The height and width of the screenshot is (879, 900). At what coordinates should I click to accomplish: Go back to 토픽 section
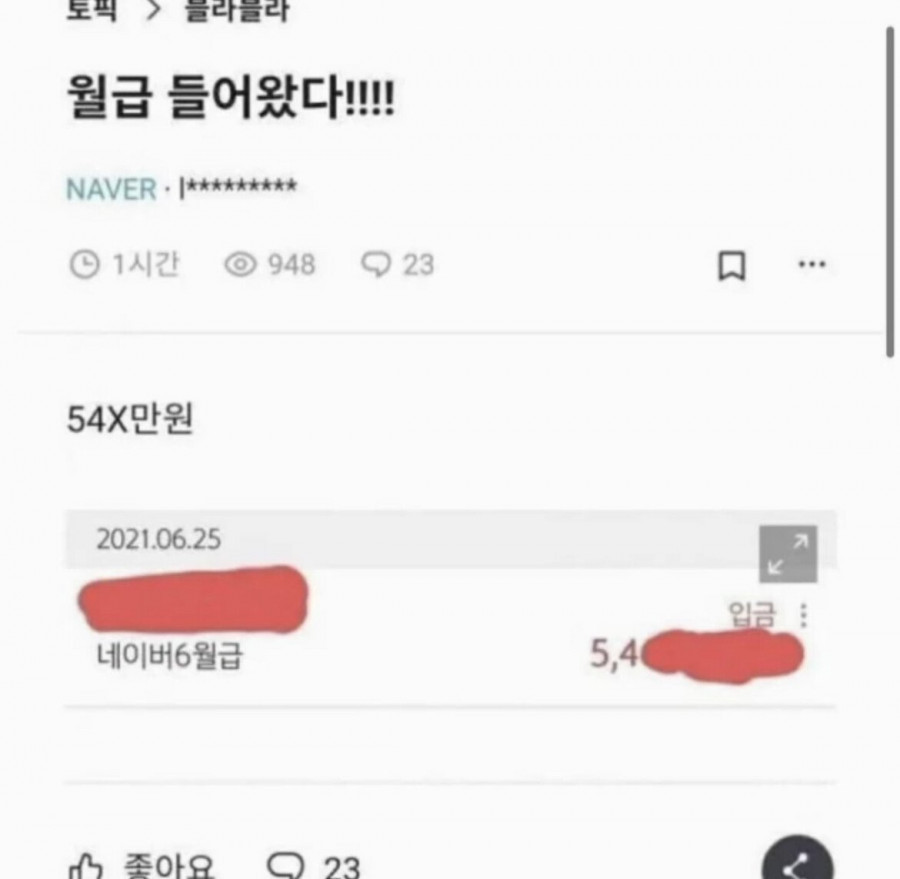click(x=89, y=10)
